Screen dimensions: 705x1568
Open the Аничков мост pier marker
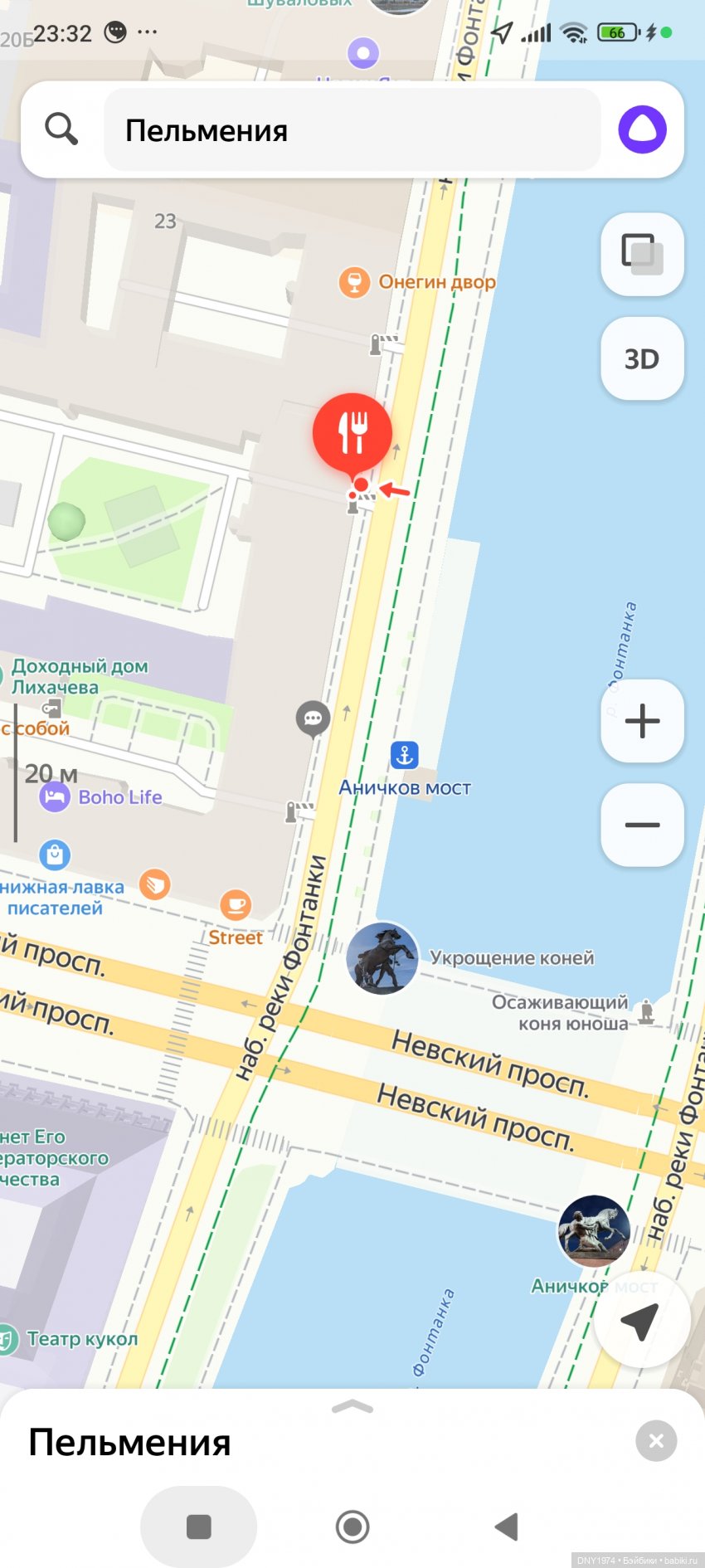click(x=405, y=755)
